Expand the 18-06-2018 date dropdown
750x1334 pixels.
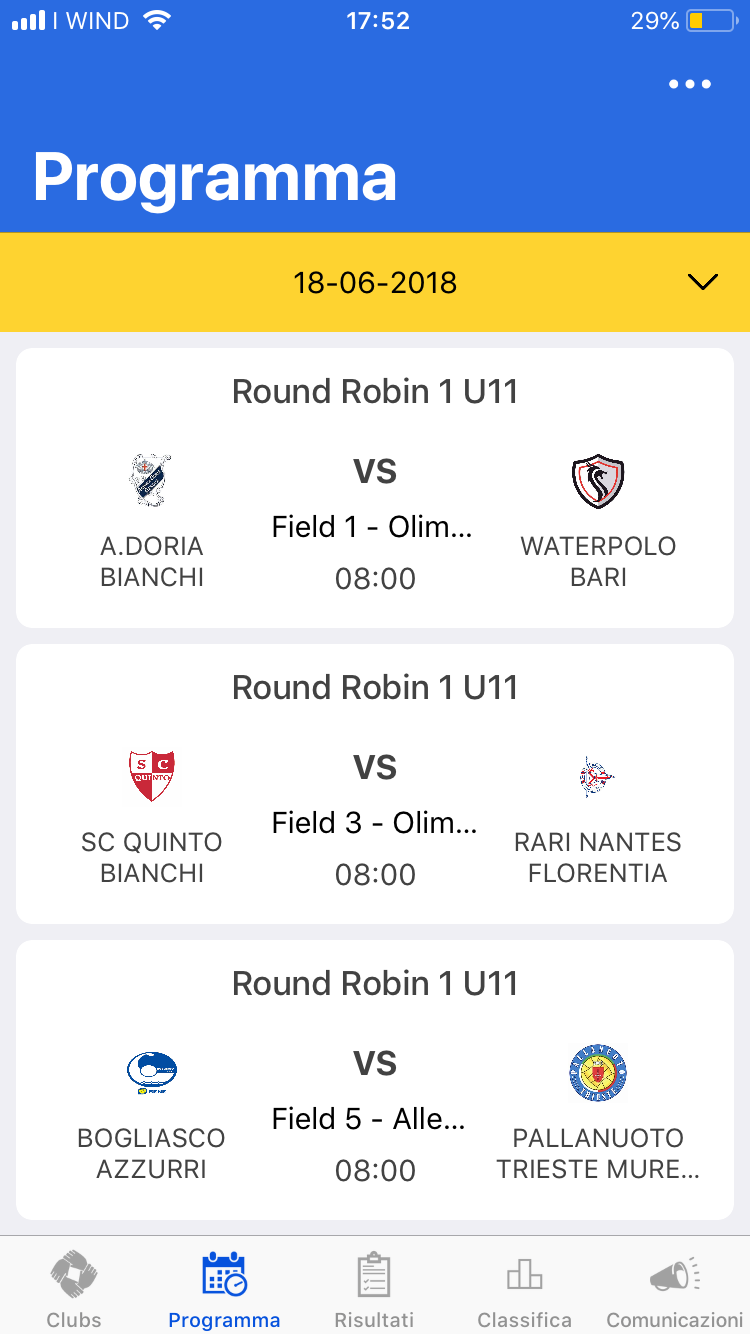(375, 282)
